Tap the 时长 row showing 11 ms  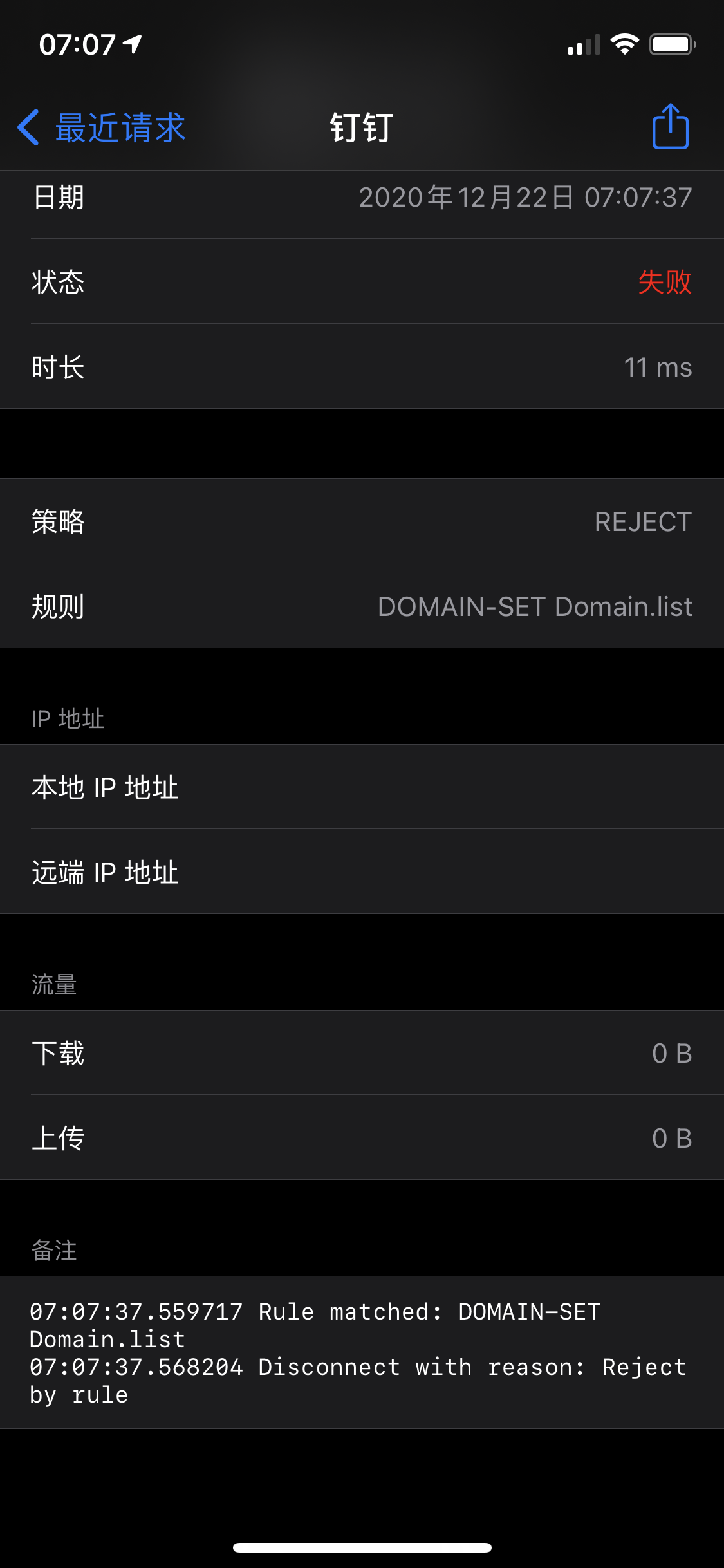click(362, 367)
